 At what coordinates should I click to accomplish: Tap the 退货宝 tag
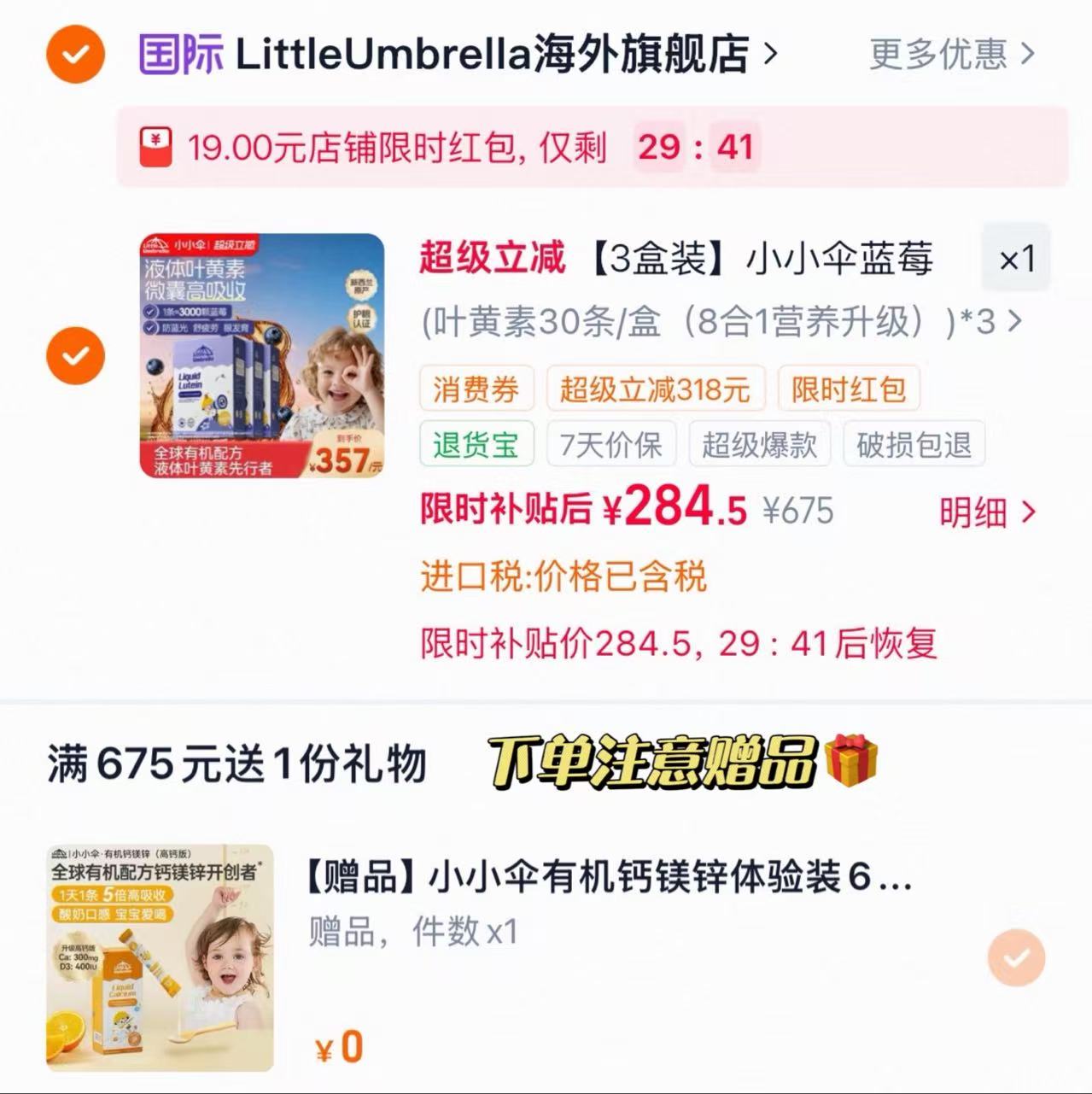(476, 444)
